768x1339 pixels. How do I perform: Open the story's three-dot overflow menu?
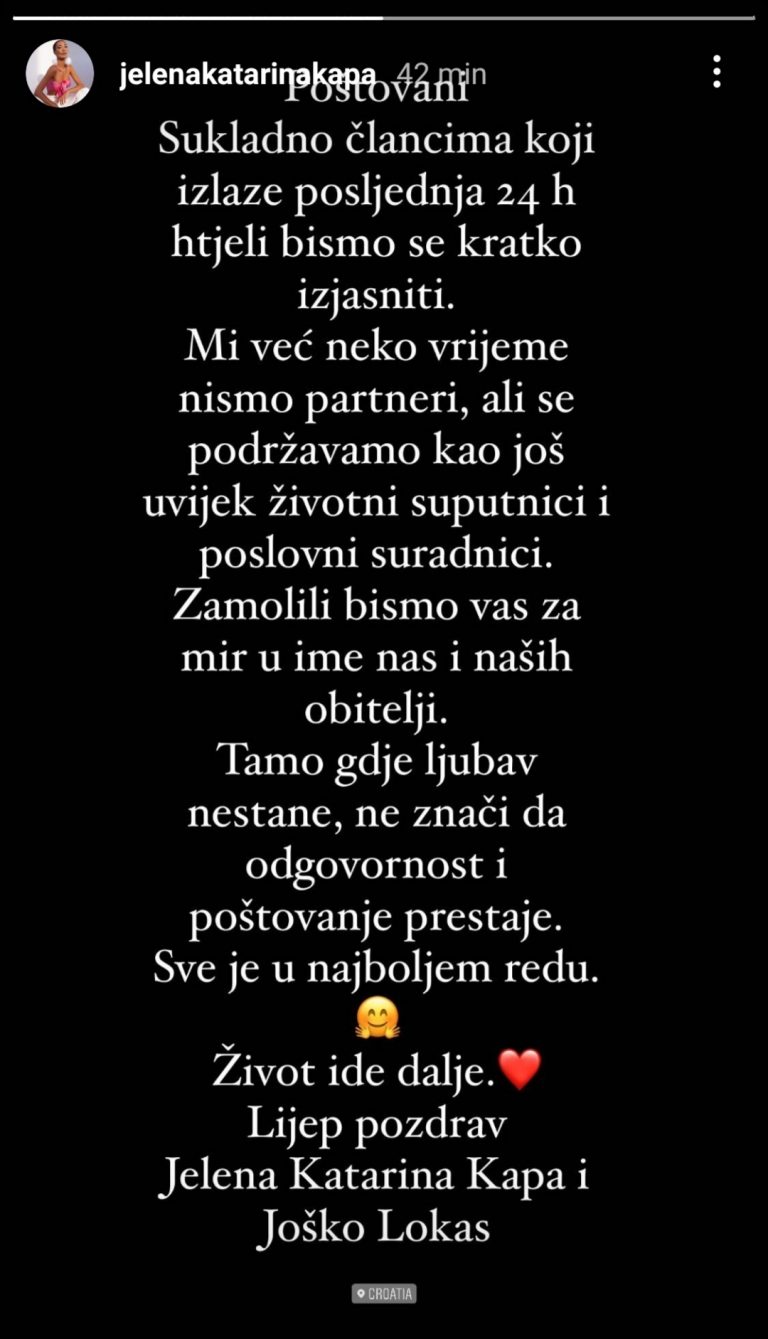coord(717,72)
